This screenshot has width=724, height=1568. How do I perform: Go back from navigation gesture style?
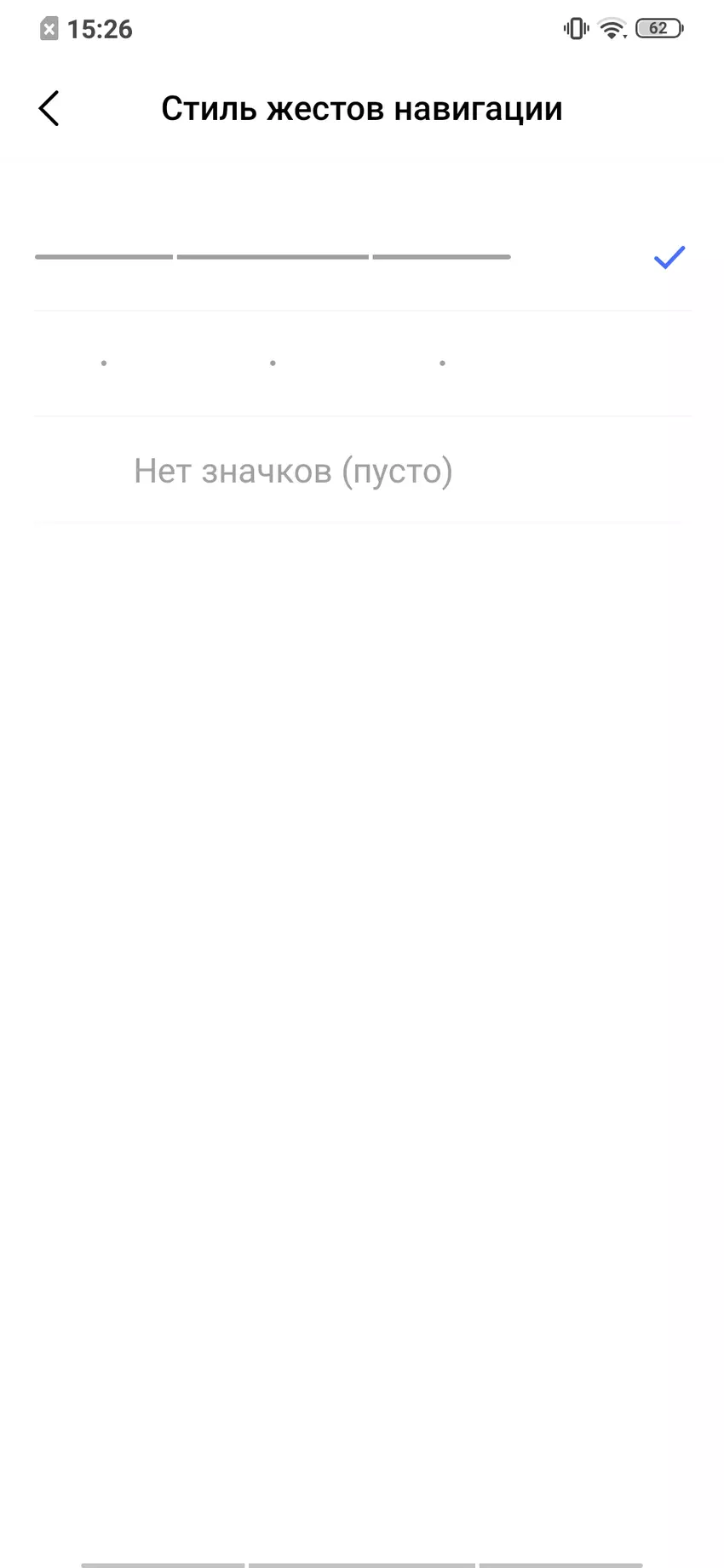coord(49,109)
